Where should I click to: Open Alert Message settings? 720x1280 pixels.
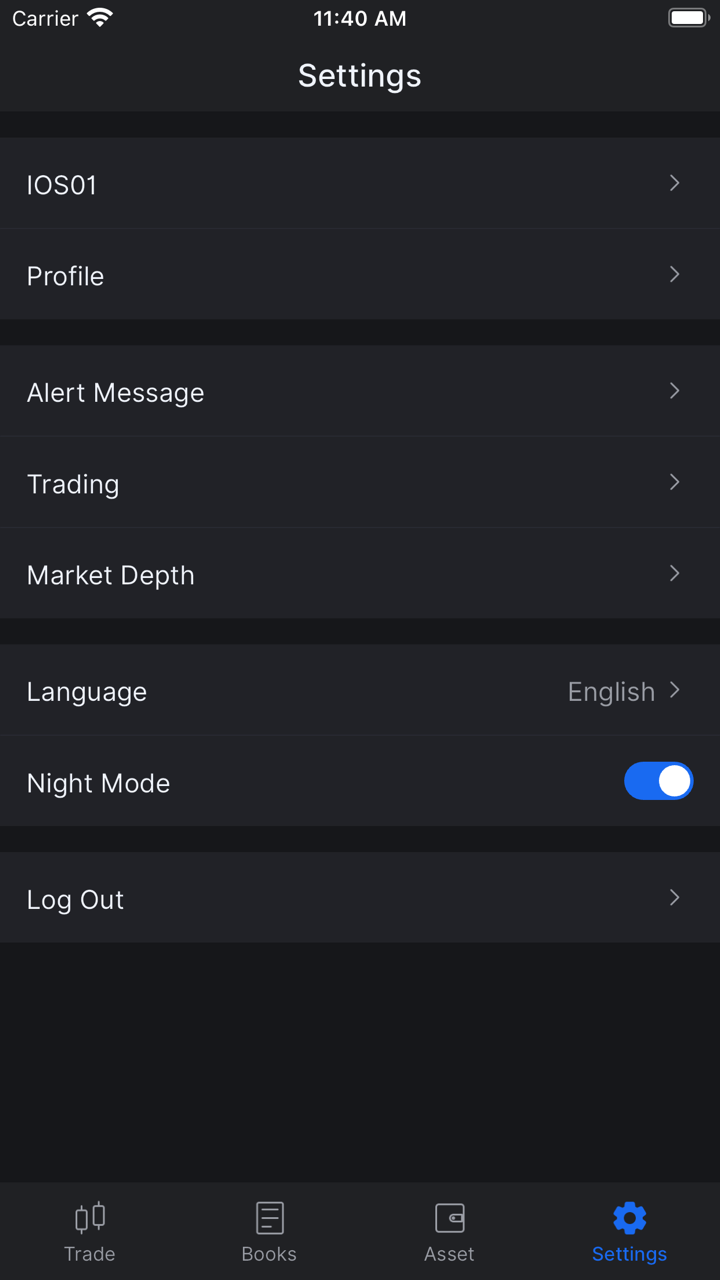(360, 392)
